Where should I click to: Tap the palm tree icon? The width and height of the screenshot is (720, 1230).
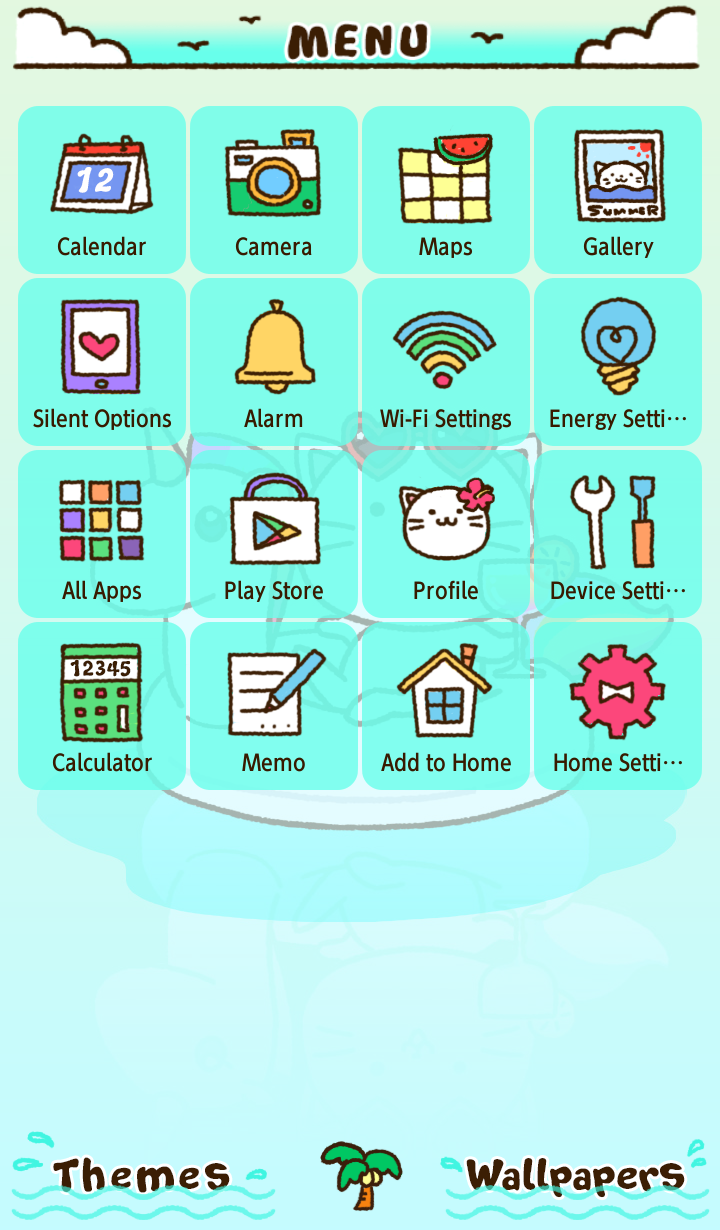pyautogui.click(x=361, y=1177)
